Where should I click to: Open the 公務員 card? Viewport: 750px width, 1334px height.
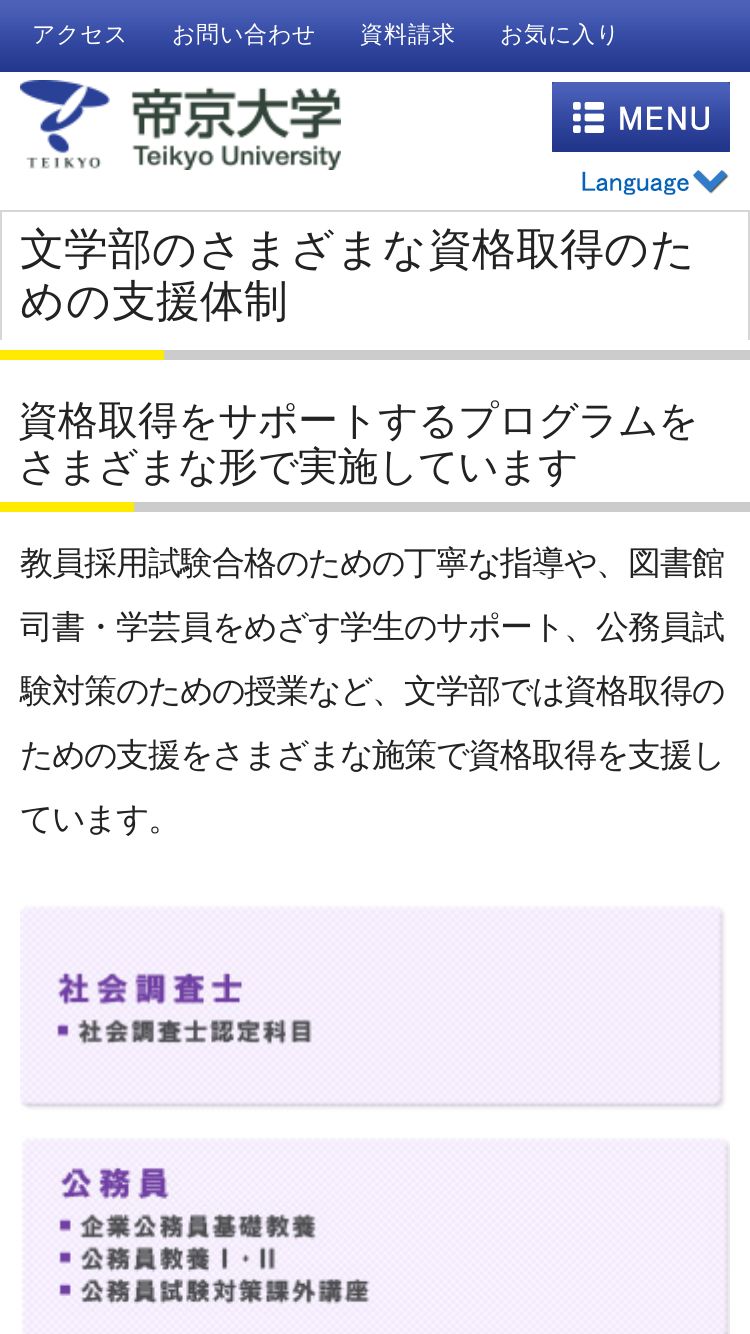[x=374, y=1236]
